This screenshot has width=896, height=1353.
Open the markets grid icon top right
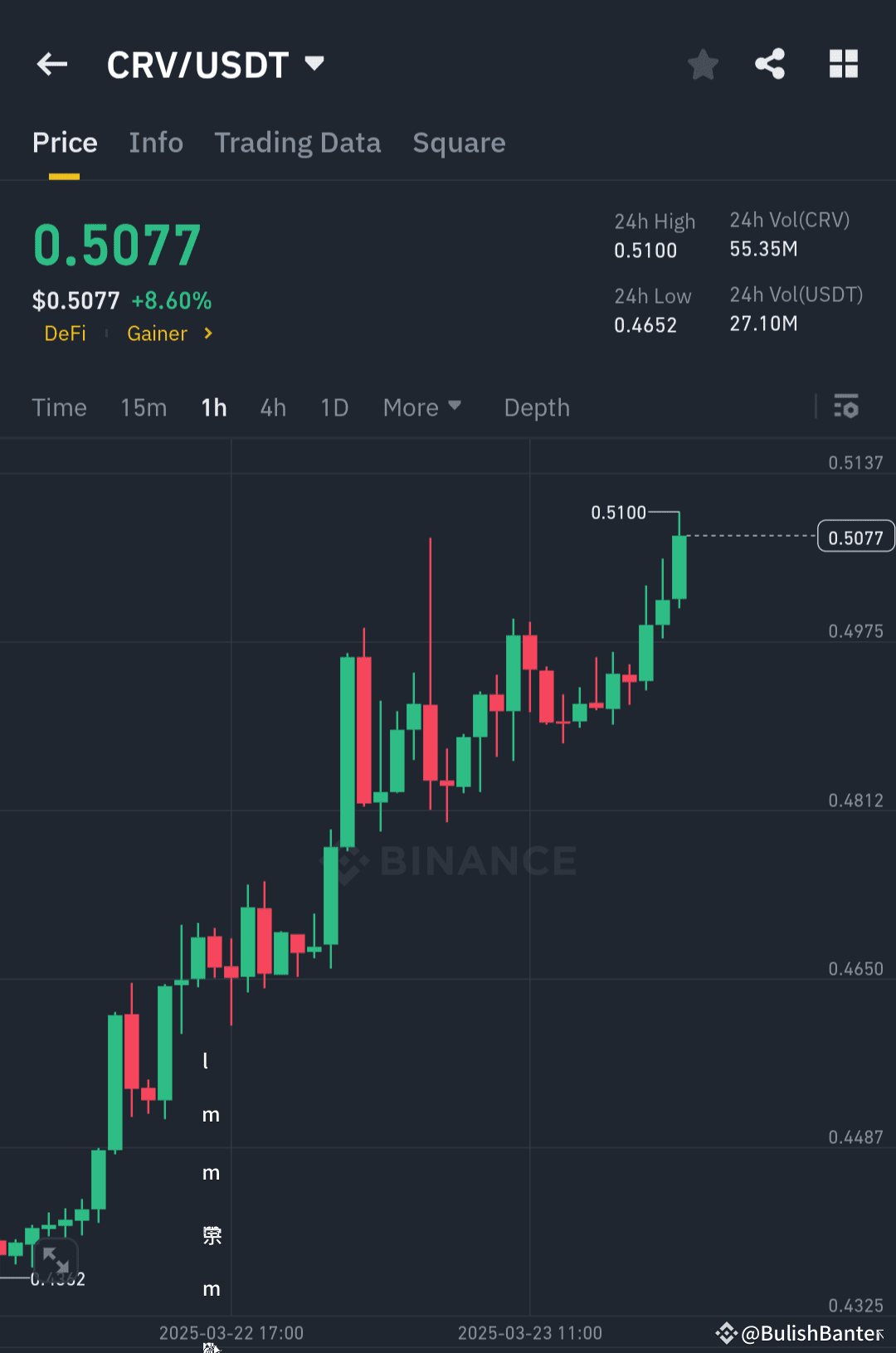point(844,62)
